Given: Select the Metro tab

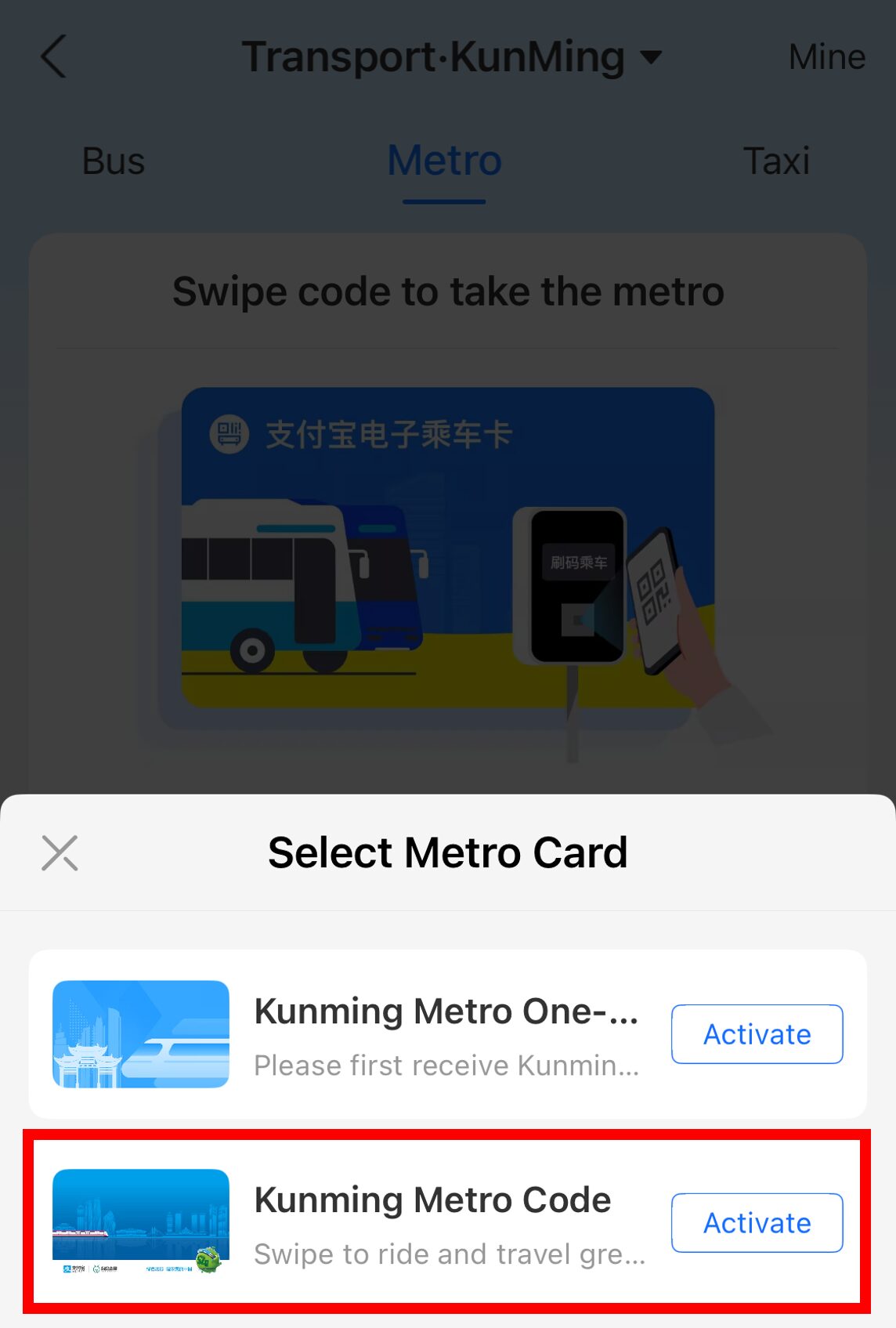Looking at the screenshot, I should point(444,161).
